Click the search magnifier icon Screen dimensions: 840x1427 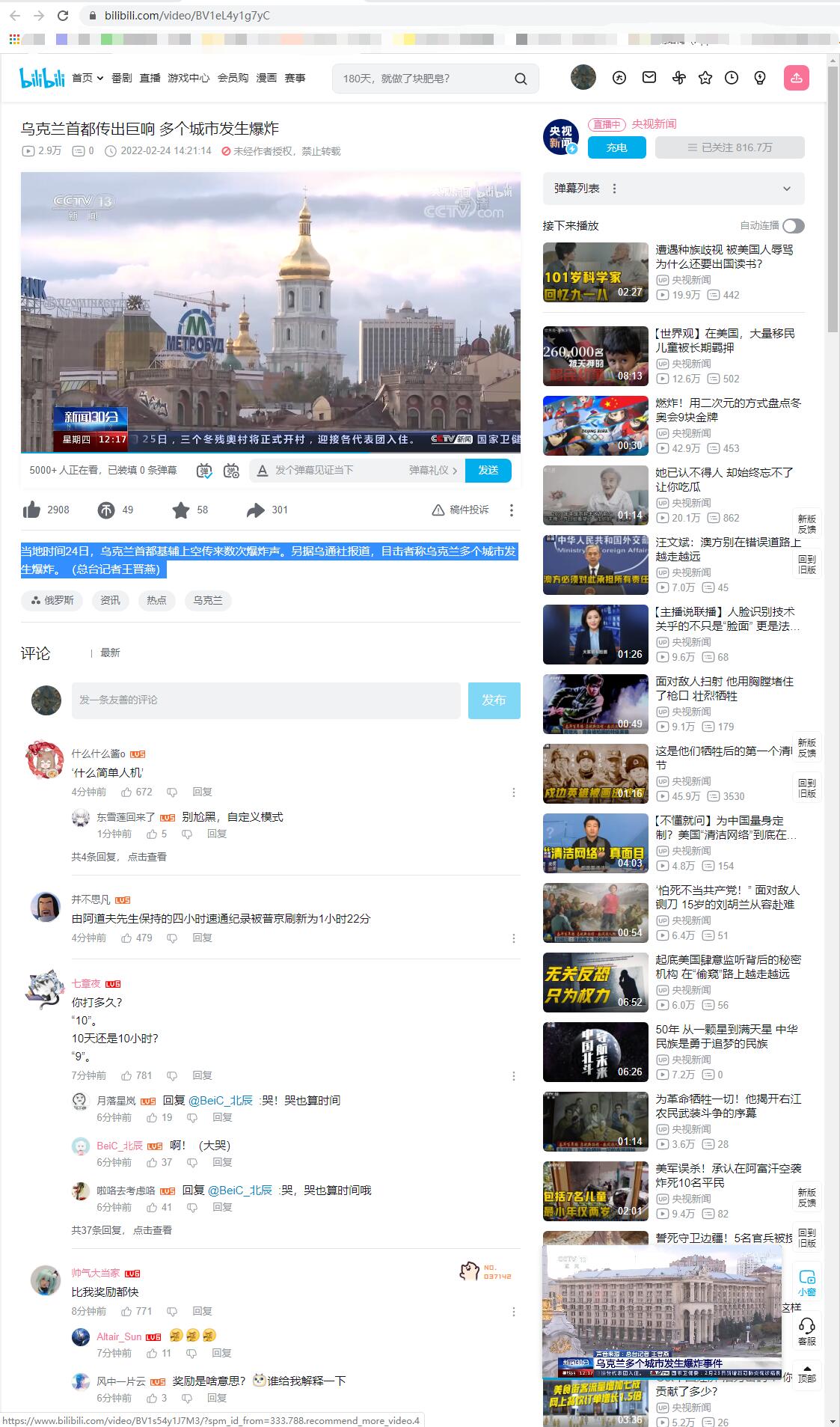[x=521, y=79]
